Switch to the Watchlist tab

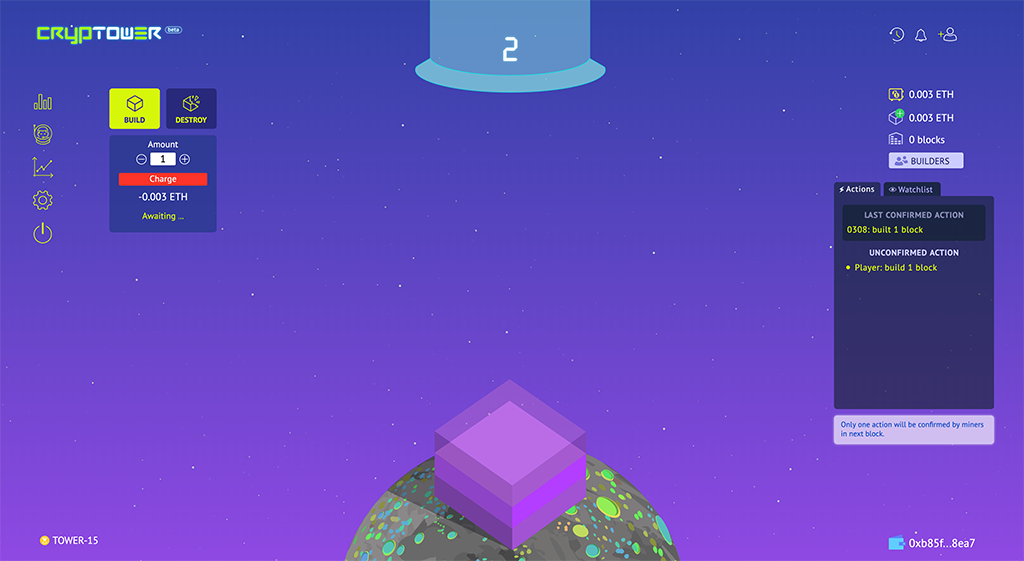click(x=910, y=189)
